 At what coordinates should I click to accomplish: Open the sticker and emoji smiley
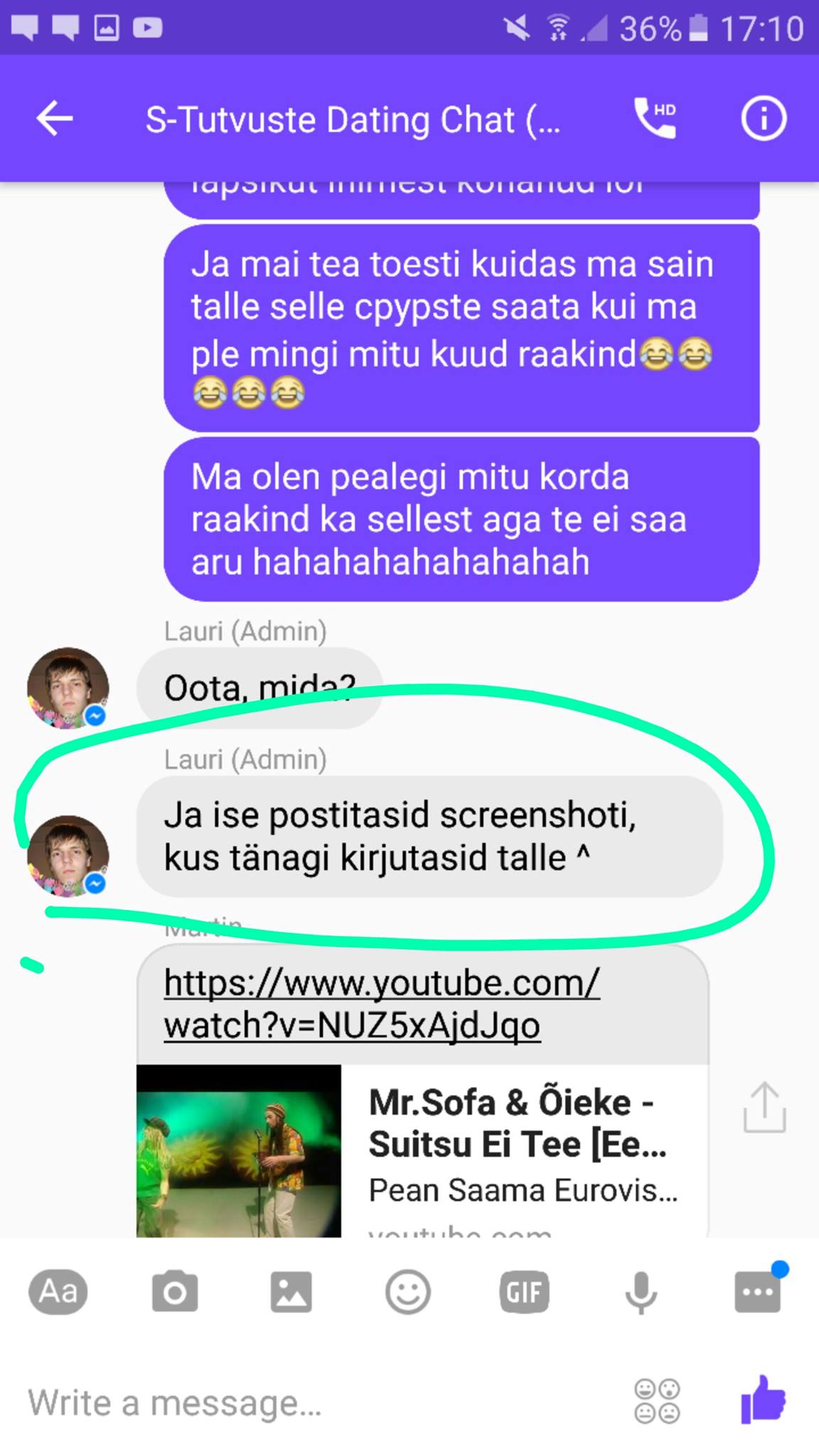[x=408, y=1291]
